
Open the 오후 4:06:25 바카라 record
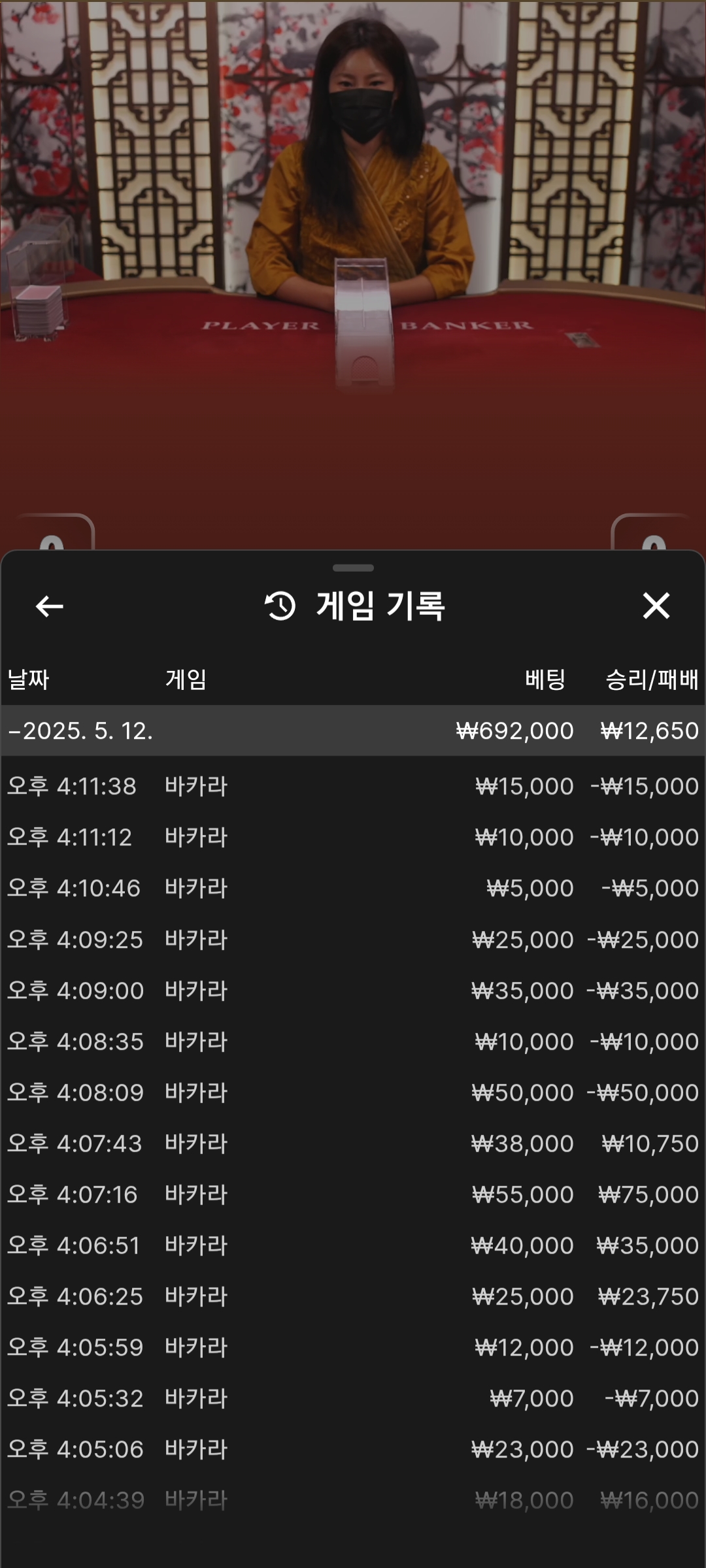[353, 1296]
